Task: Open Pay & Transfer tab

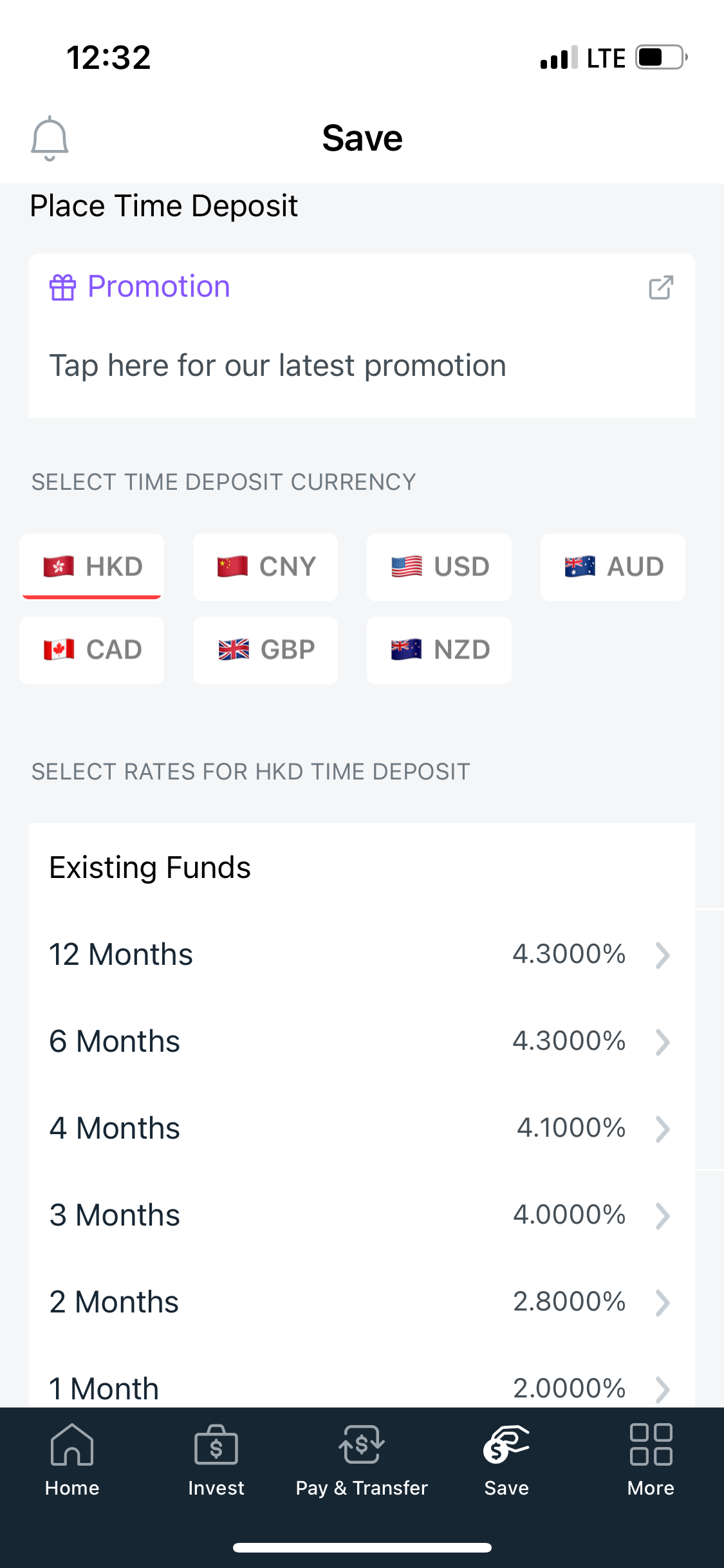Action: click(x=362, y=1461)
